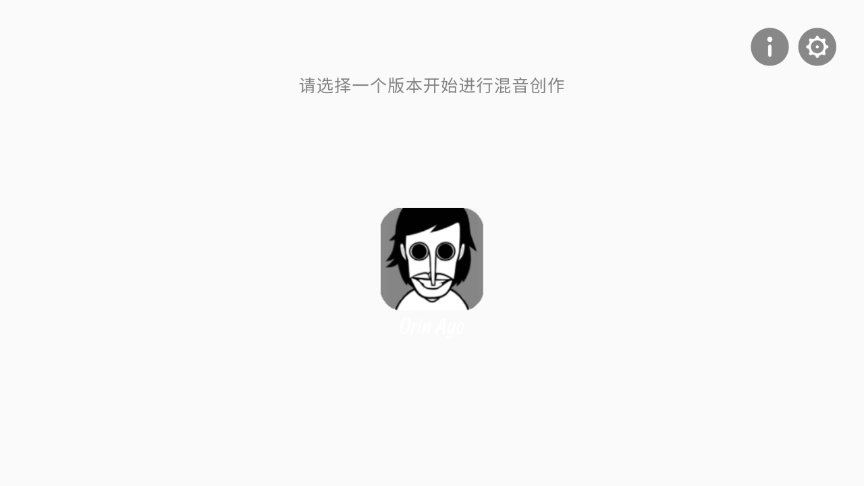
Task: Open the info icon
Action: point(769,47)
